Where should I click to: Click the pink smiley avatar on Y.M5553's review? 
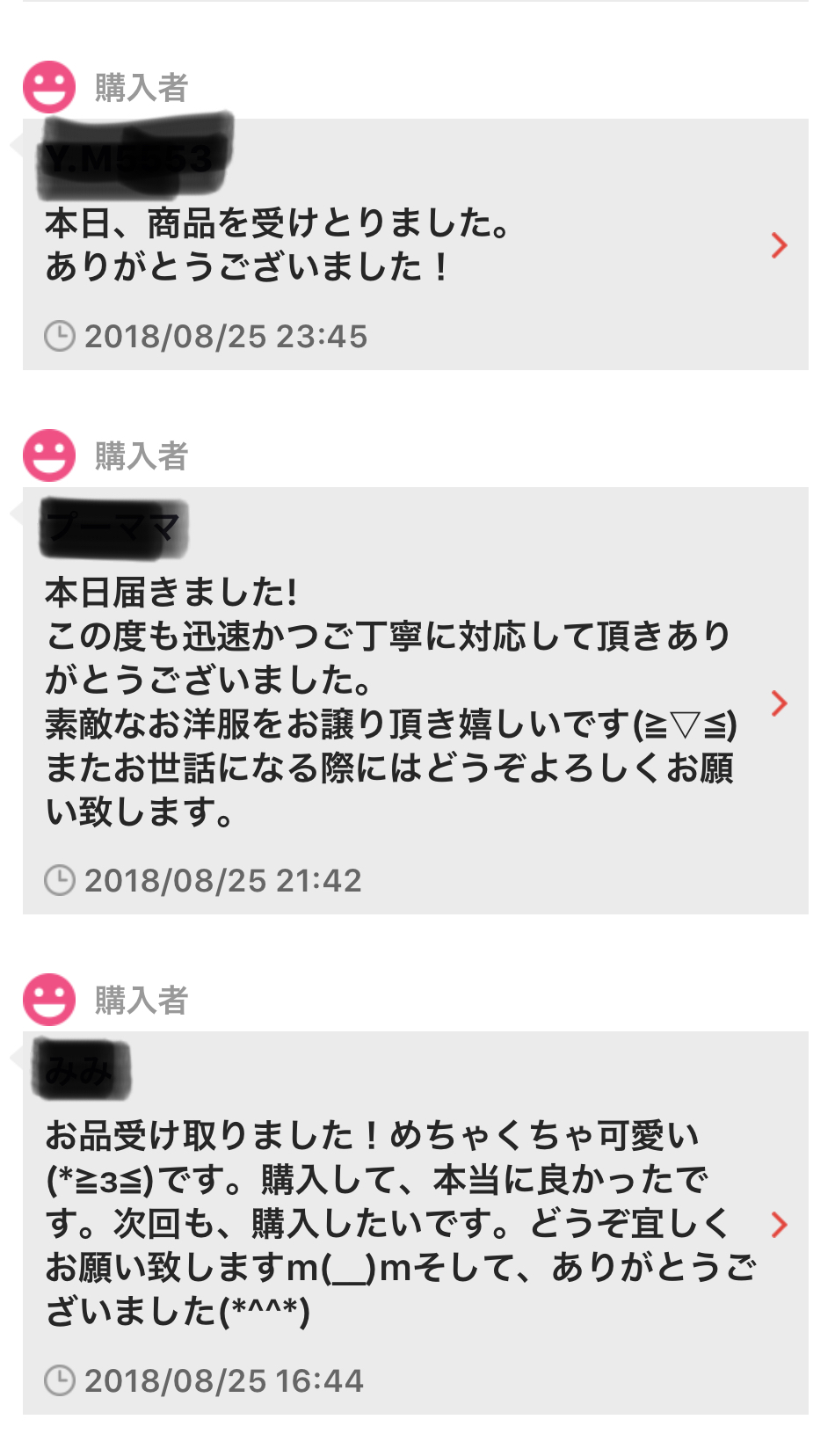click(48, 86)
